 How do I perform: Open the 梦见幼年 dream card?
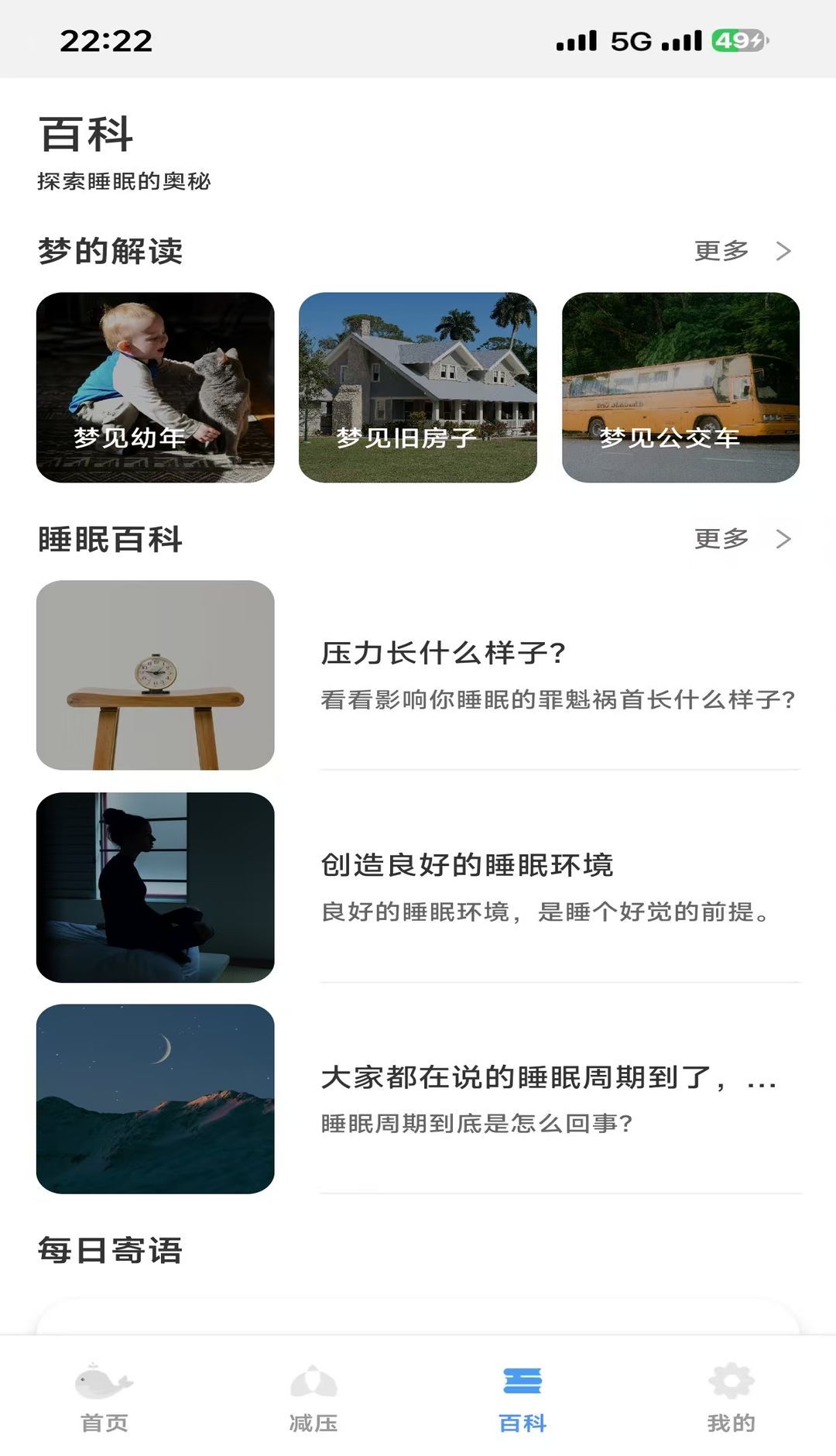[155, 387]
